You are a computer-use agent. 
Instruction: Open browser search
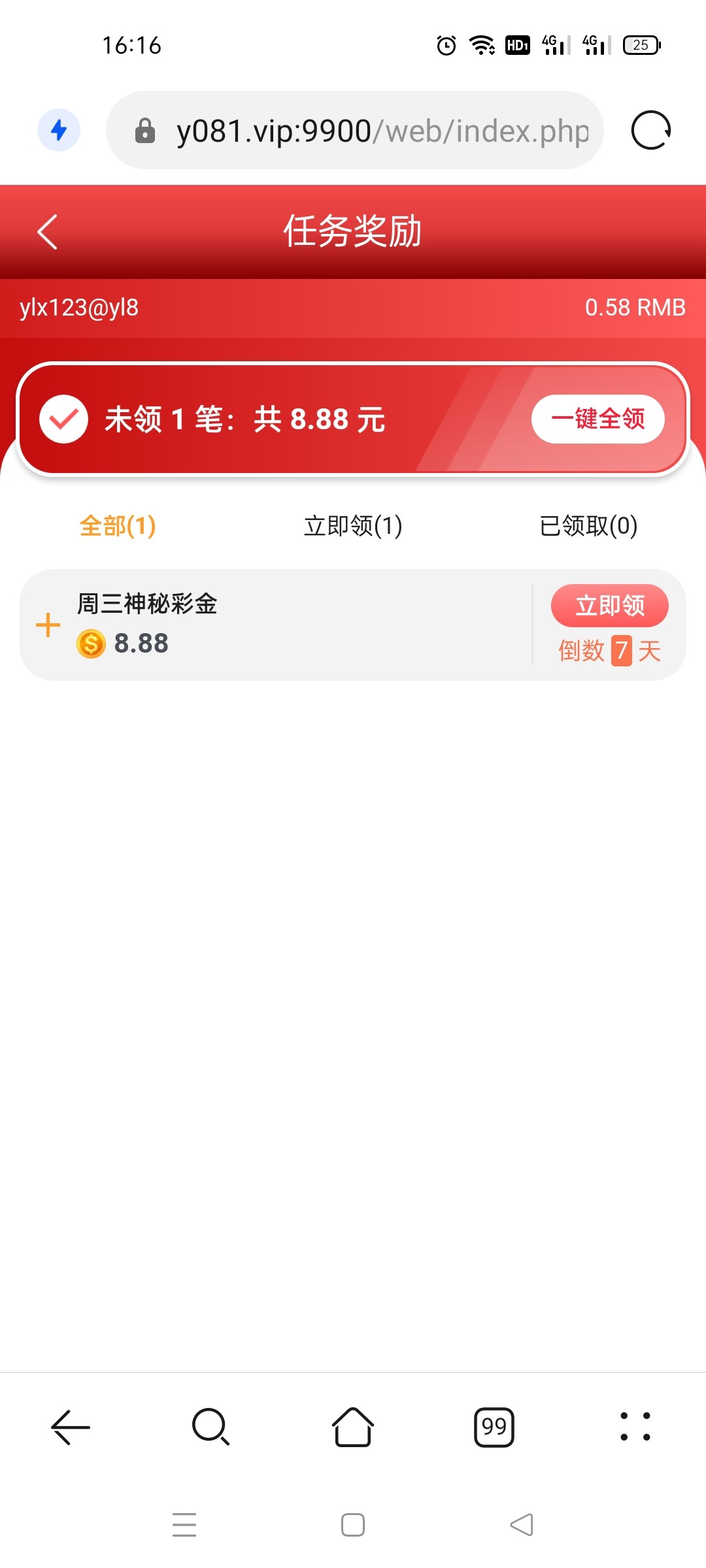click(x=211, y=1427)
